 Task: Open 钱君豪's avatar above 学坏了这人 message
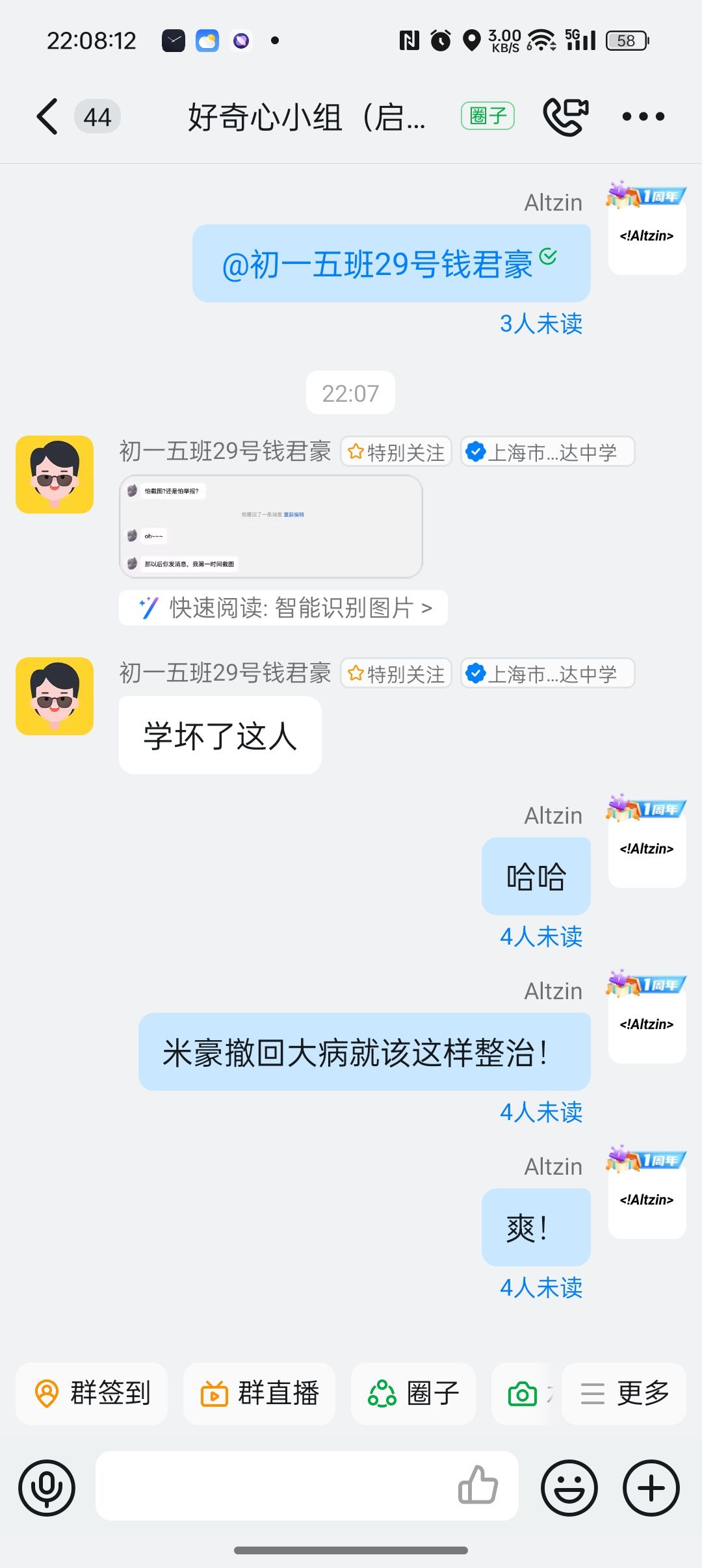coord(55,696)
